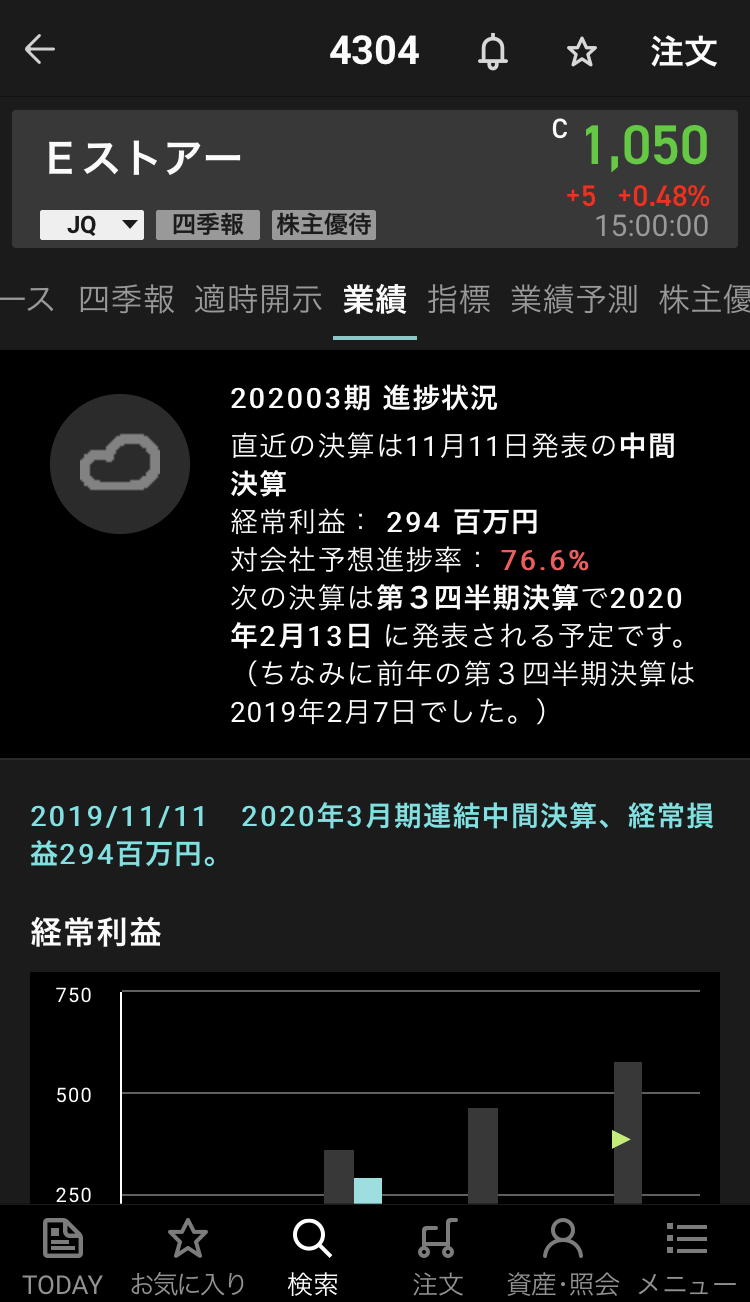Open the JQ market dropdown
This screenshot has height=1302, width=750.
click(x=92, y=225)
